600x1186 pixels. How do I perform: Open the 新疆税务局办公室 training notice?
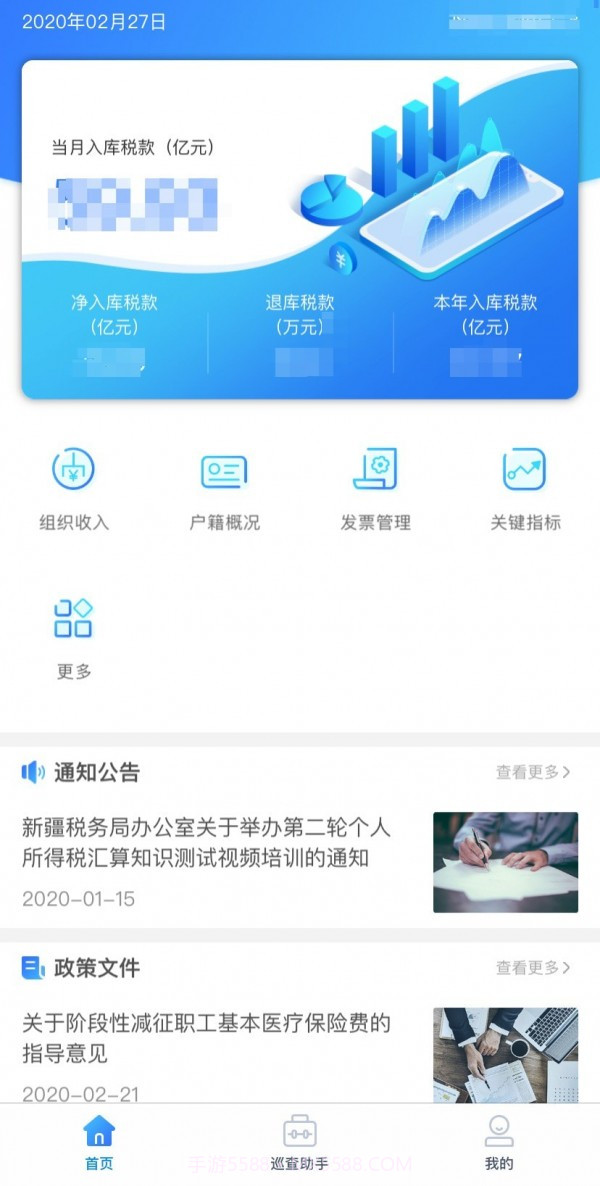pyautogui.click(x=207, y=843)
